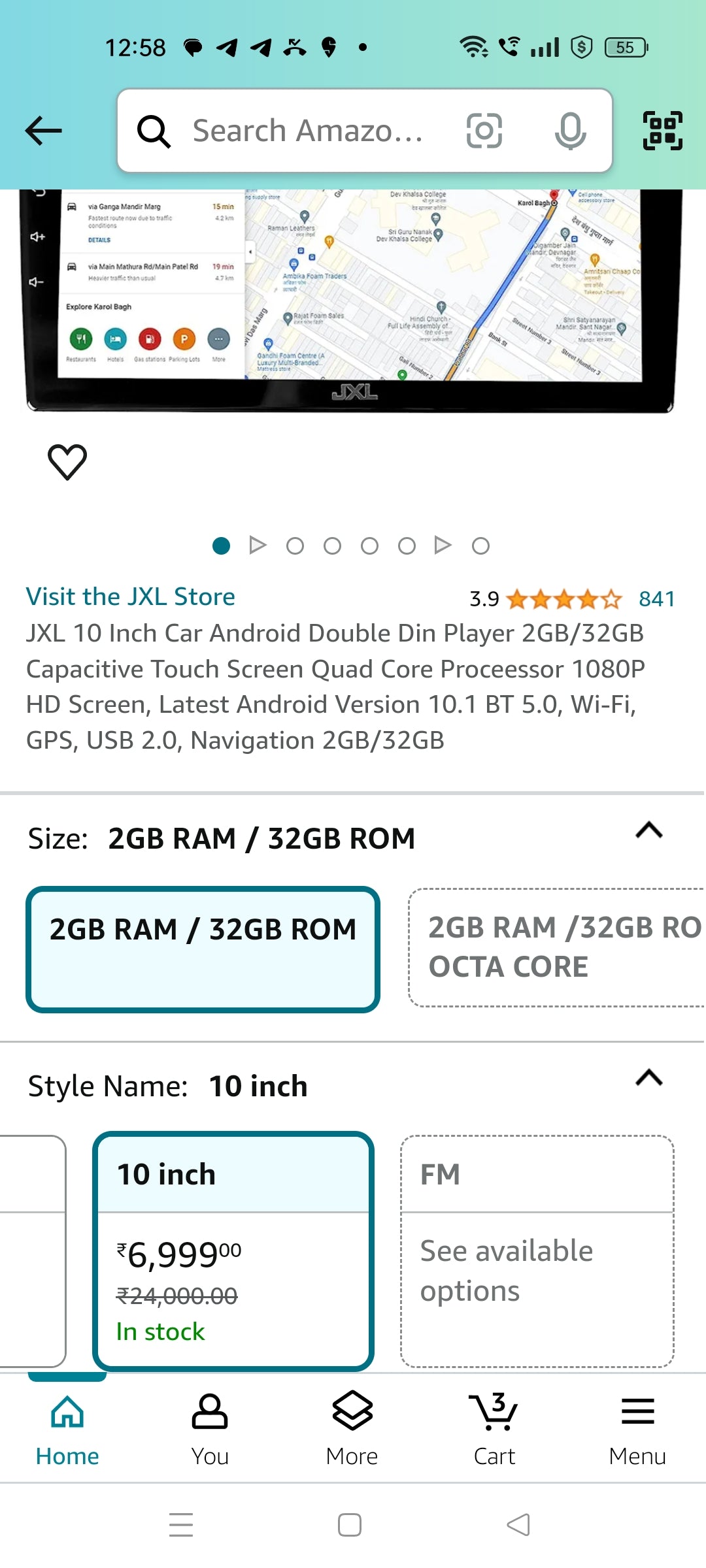Go back using the arrow
Screen dimensions: 706x1568
pos(43,131)
